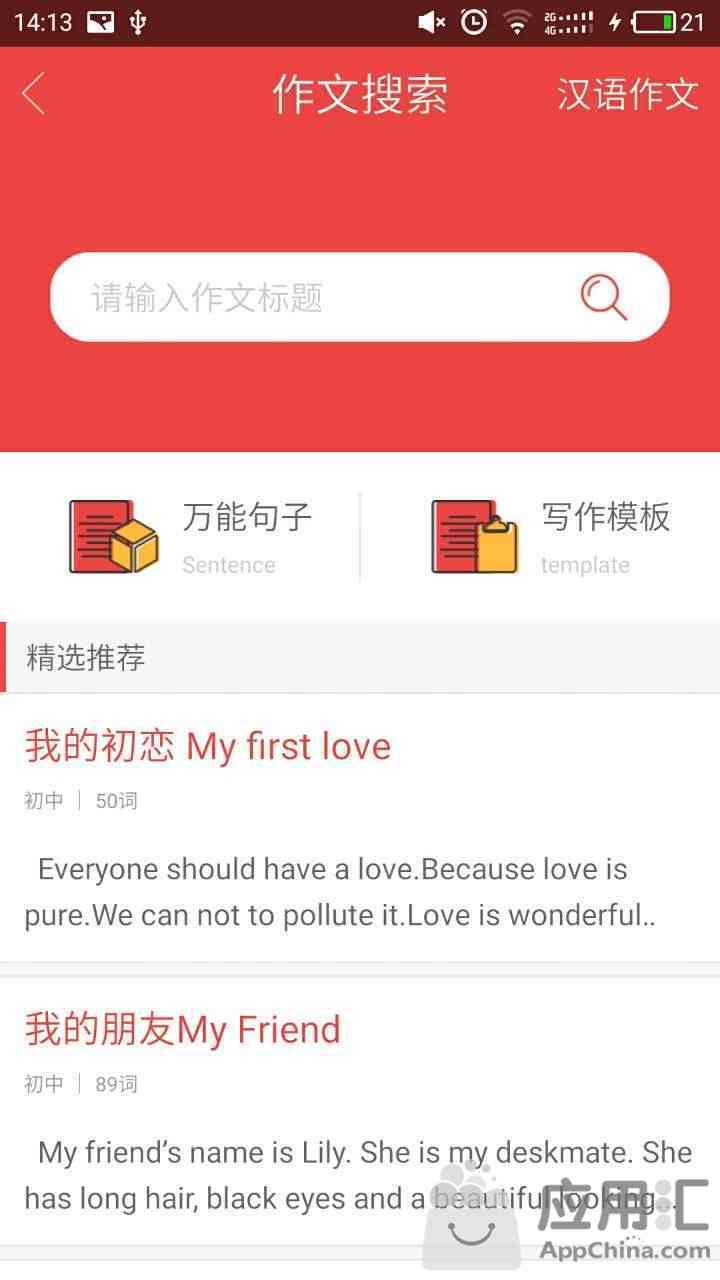Open the essay 我的朋友My Friend
Image resolution: width=720 pixels, height=1280 pixels.
click(x=360, y=1112)
